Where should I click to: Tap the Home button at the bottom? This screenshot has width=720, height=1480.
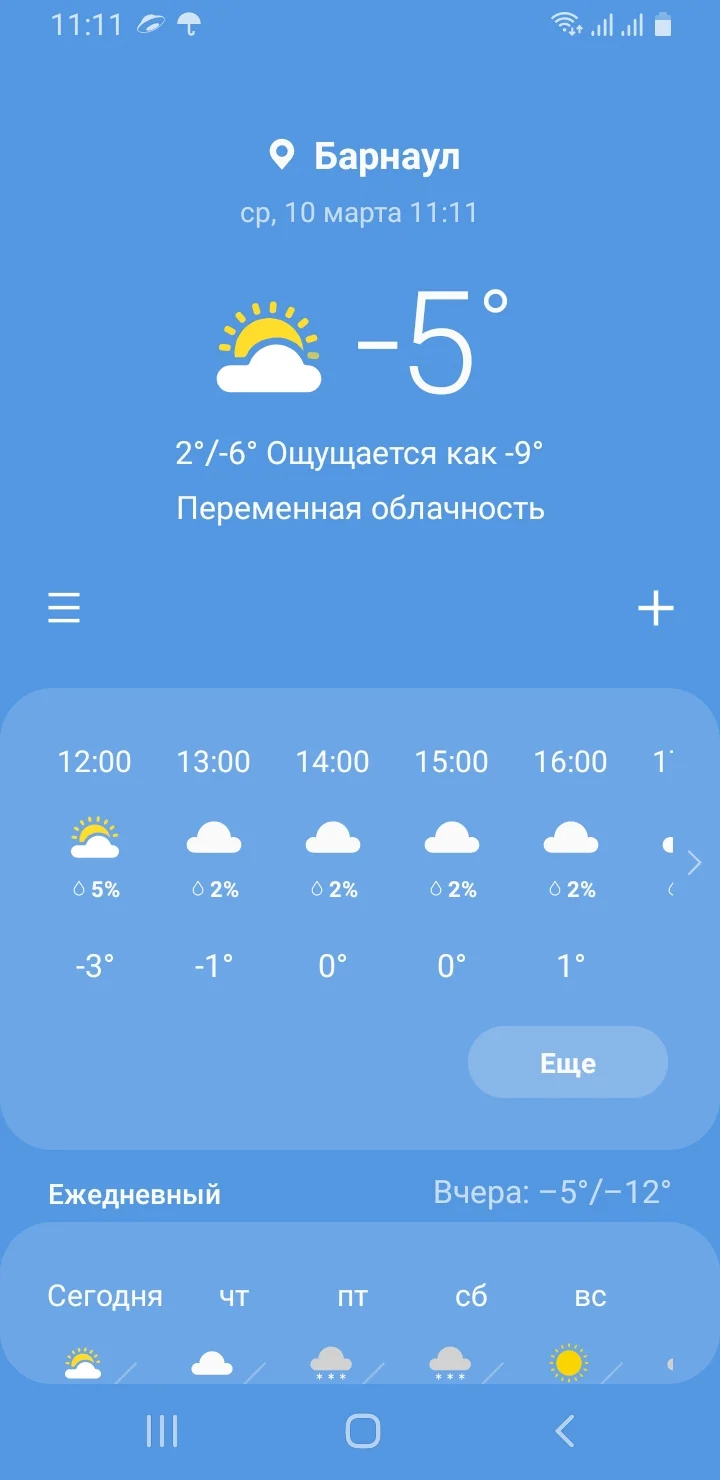click(x=359, y=1432)
